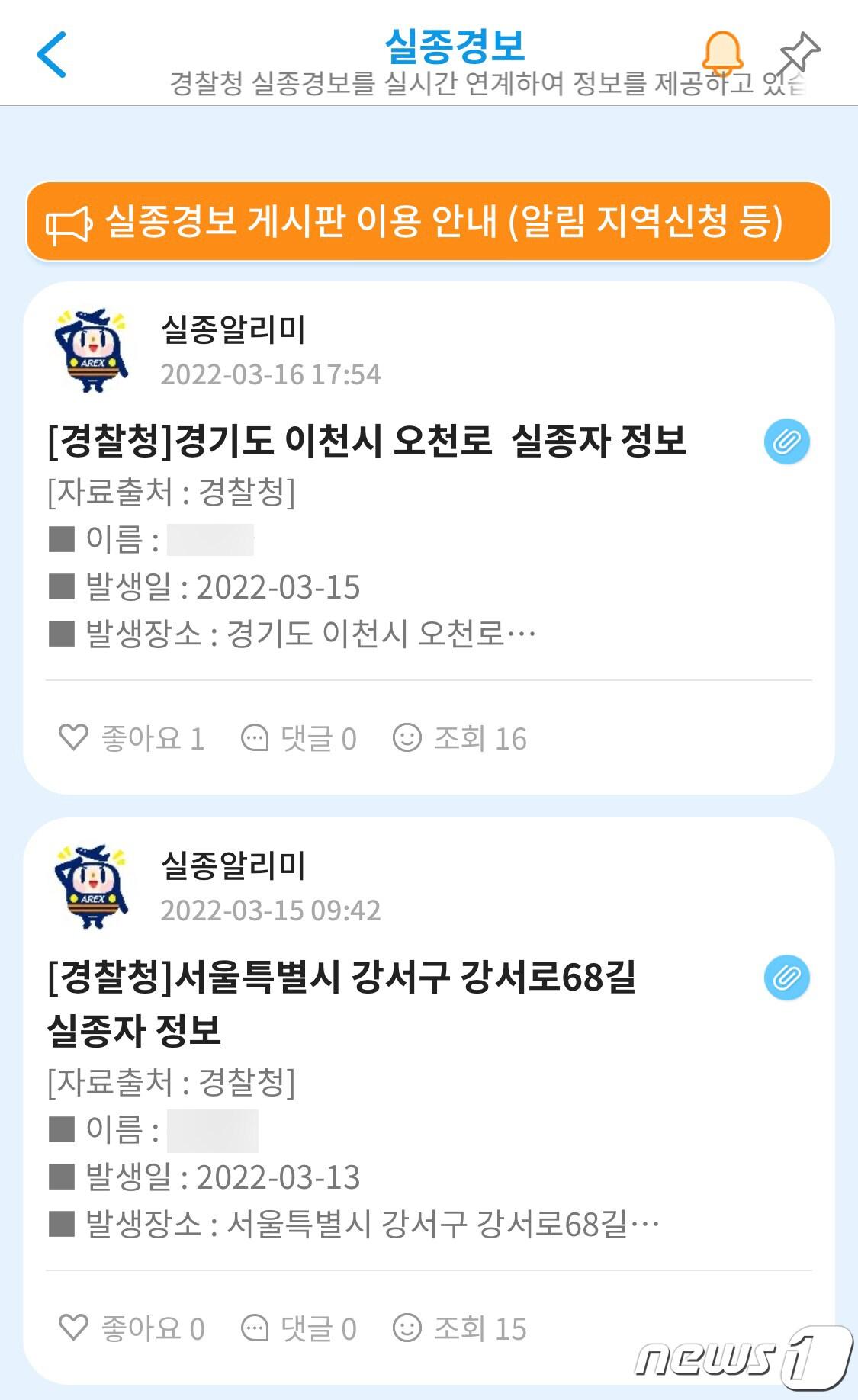This screenshot has height=1400, width=858.
Task: Click the comment bubble icon on the first post
Action: click(x=255, y=737)
